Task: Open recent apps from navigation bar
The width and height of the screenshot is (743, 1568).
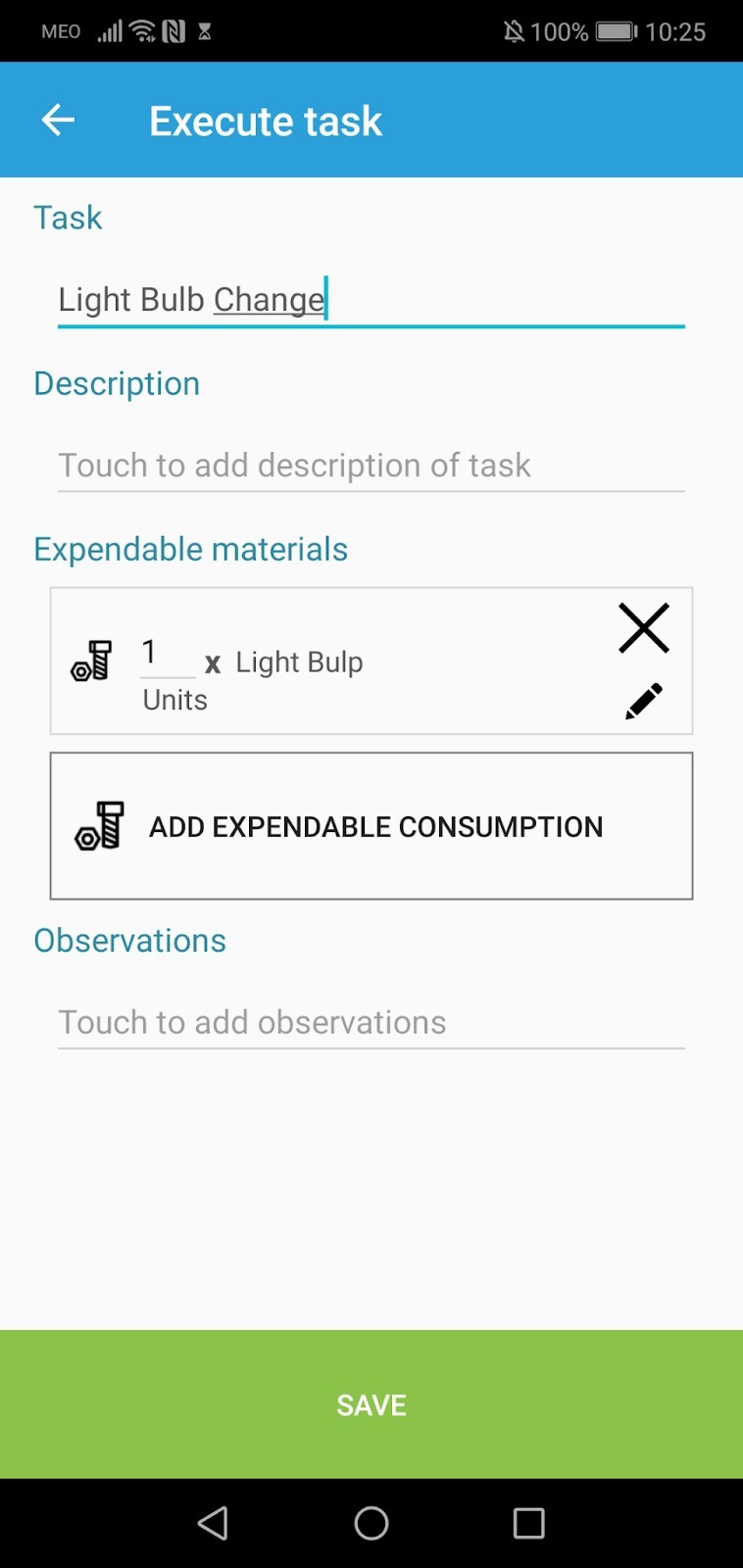Action: click(529, 1523)
